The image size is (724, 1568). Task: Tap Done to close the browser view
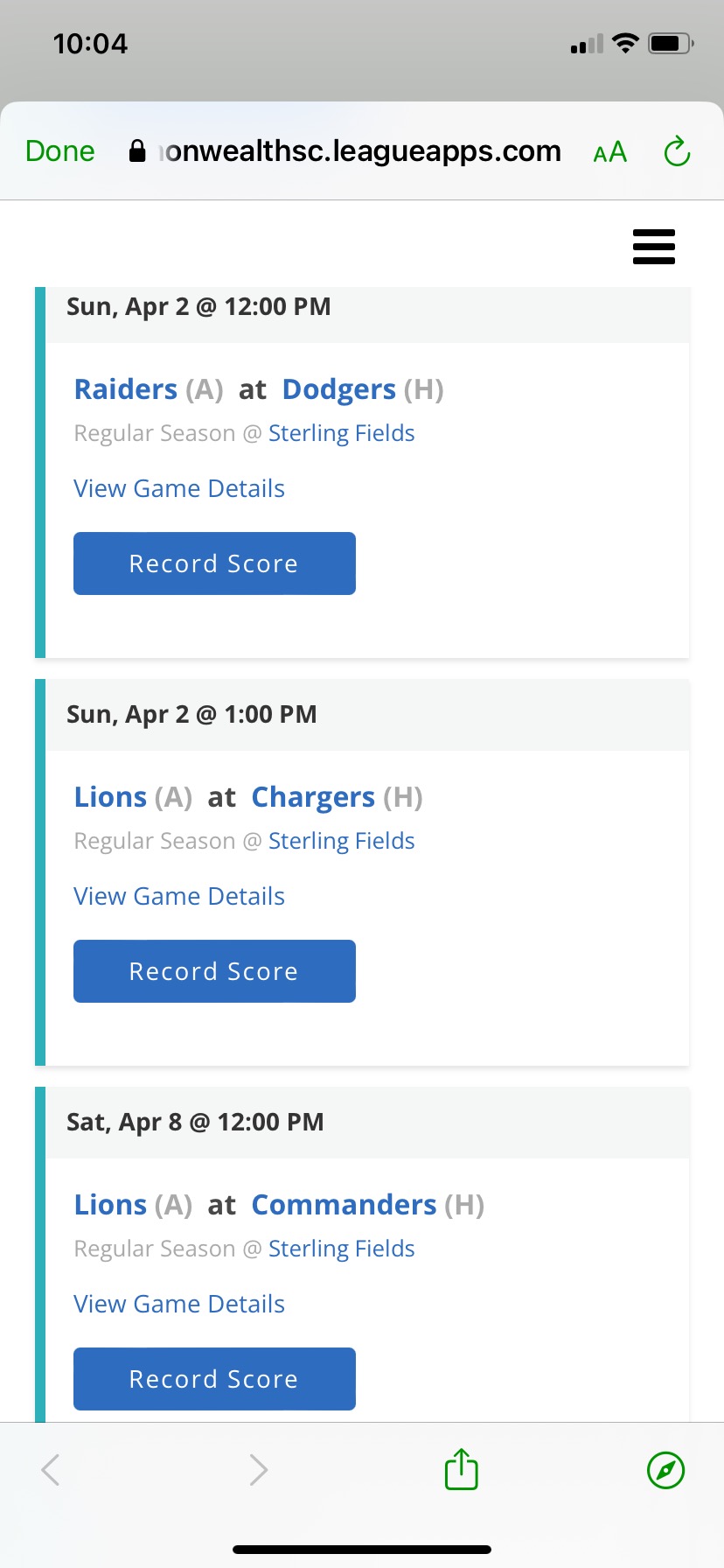click(60, 151)
